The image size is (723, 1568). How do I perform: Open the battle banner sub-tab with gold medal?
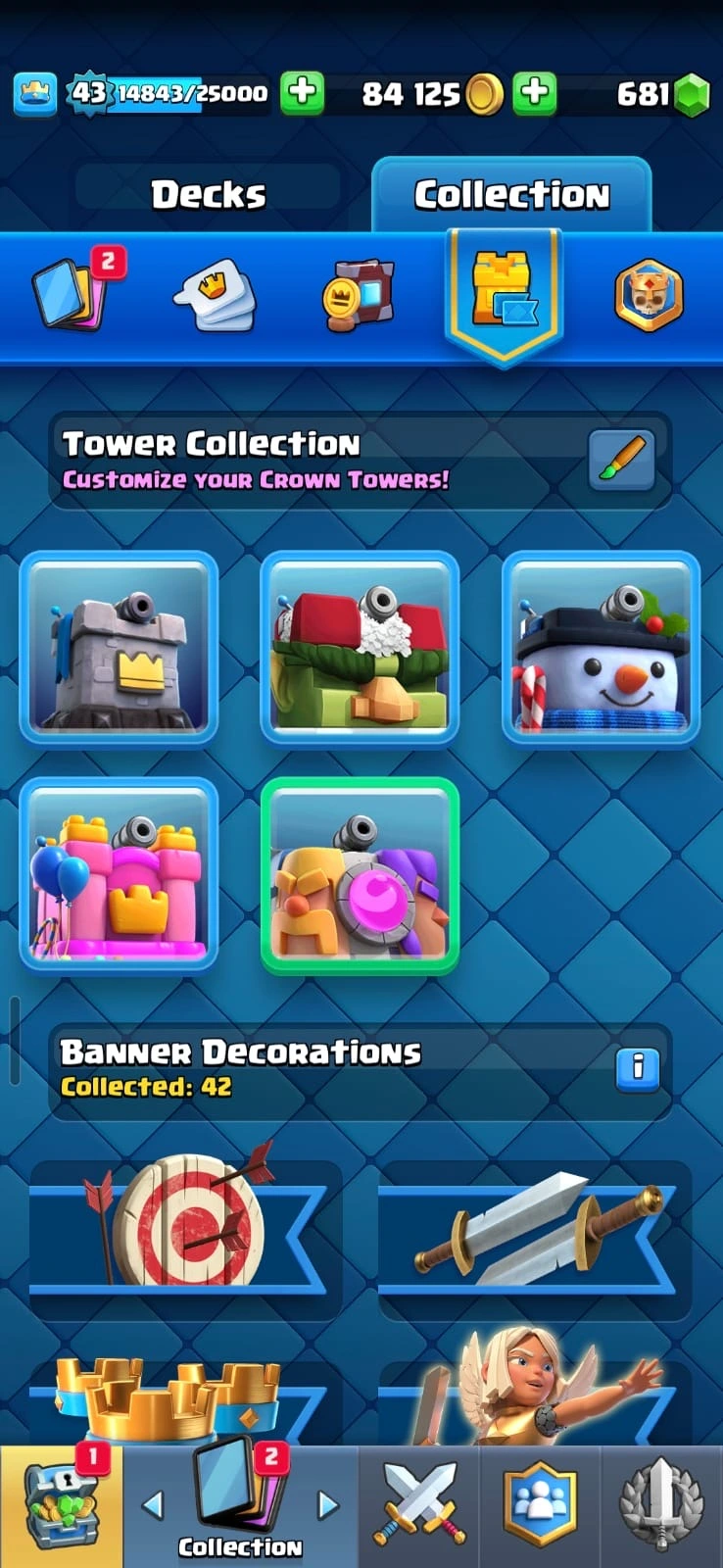click(359, 295)
